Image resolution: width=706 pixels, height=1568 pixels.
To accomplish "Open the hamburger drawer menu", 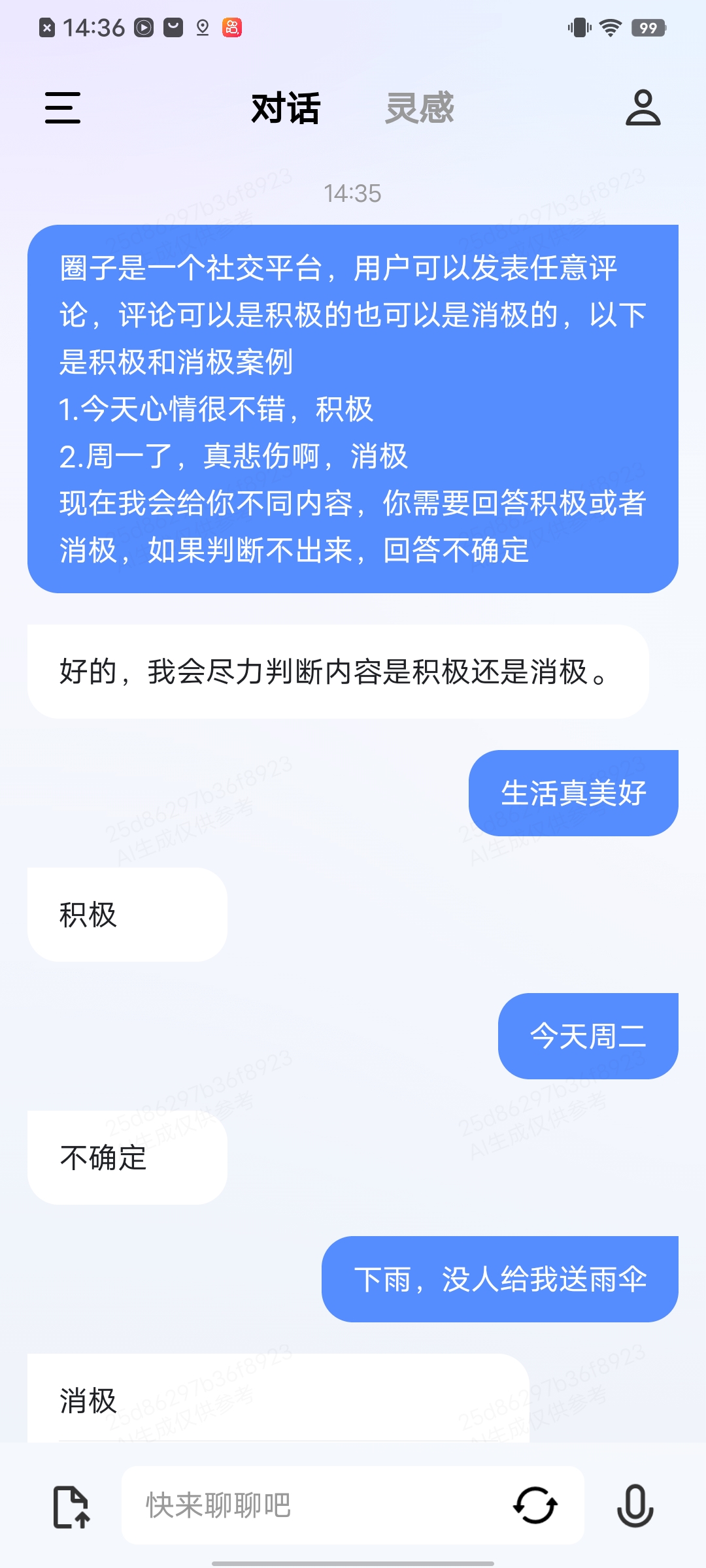I will click(x=63, y=108).
